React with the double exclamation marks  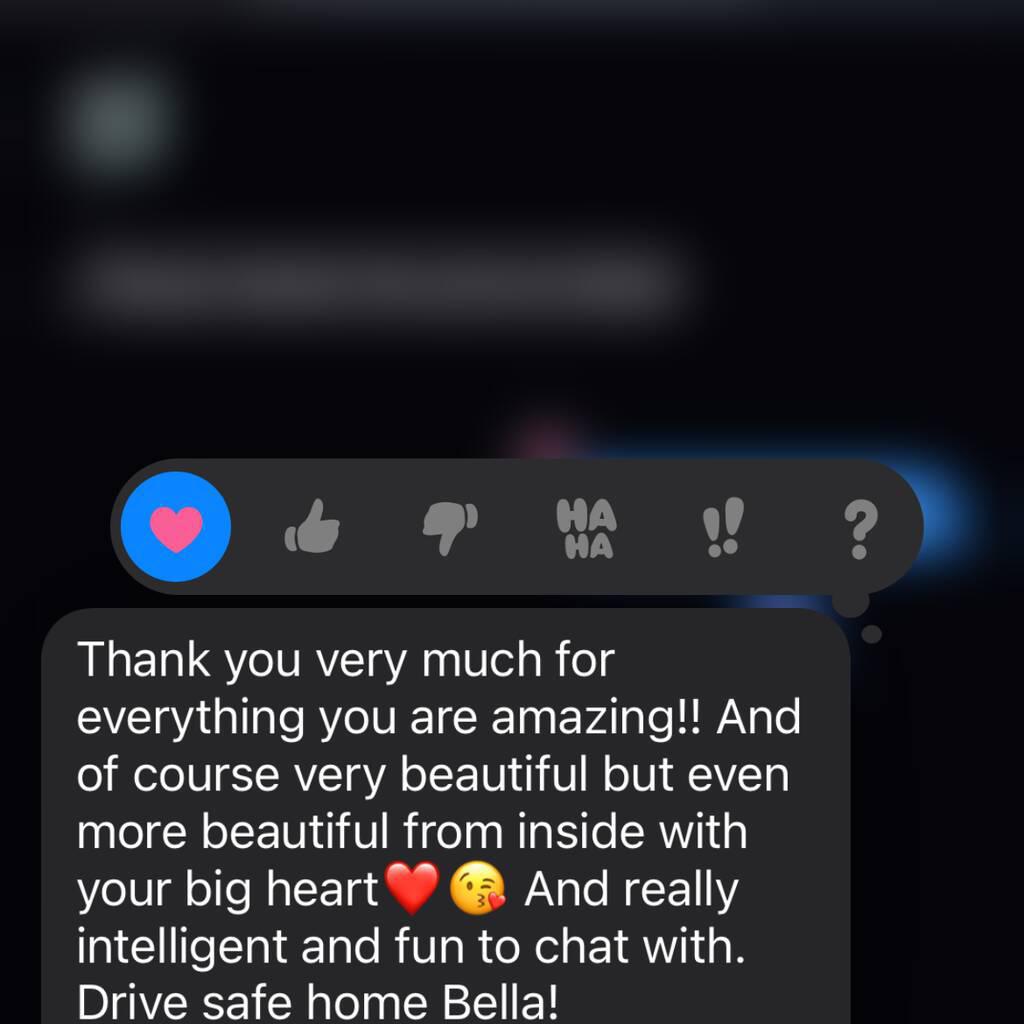click(721, 528)
